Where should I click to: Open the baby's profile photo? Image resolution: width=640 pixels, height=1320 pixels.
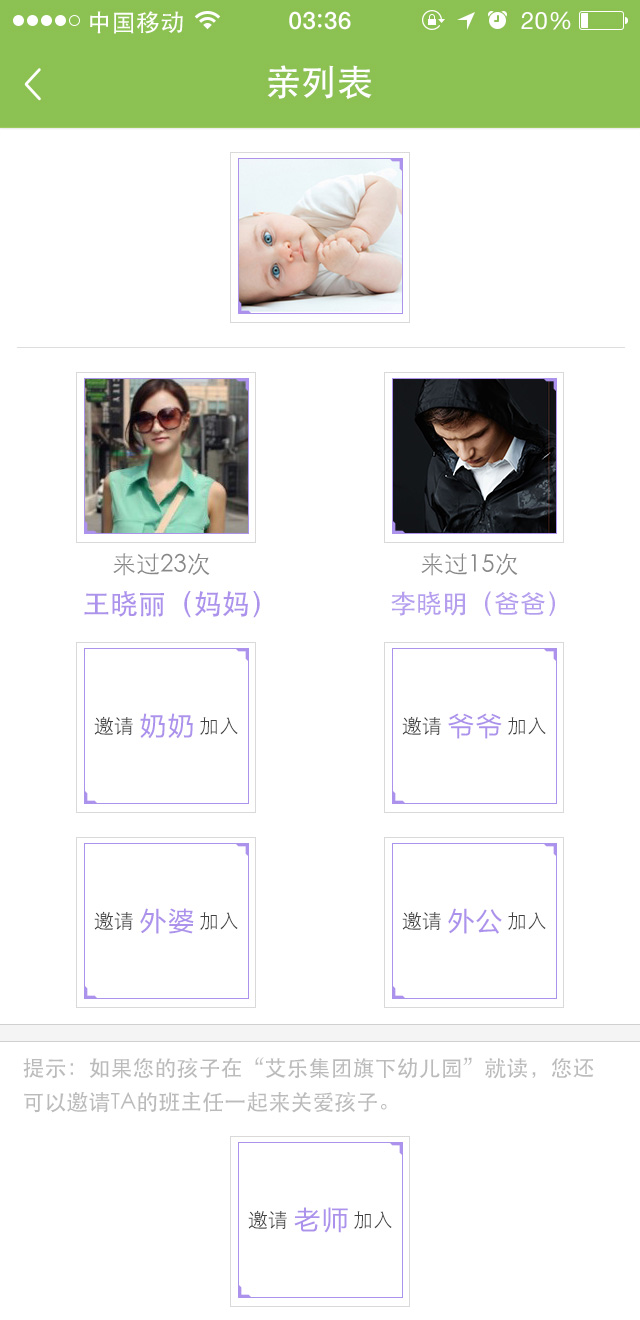(320, 237)
